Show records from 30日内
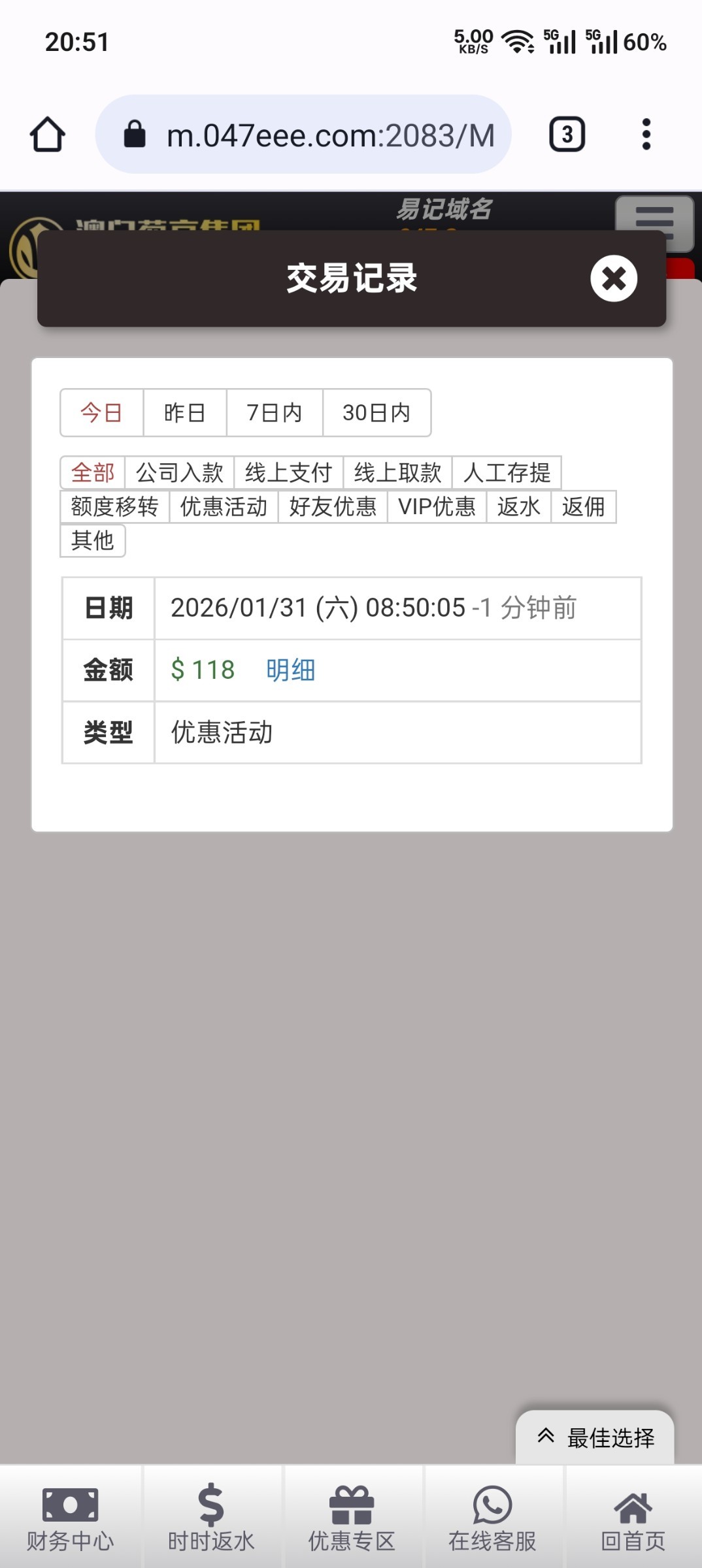The width and height of the screenshot is (702, 1568). tap(376, 413)
